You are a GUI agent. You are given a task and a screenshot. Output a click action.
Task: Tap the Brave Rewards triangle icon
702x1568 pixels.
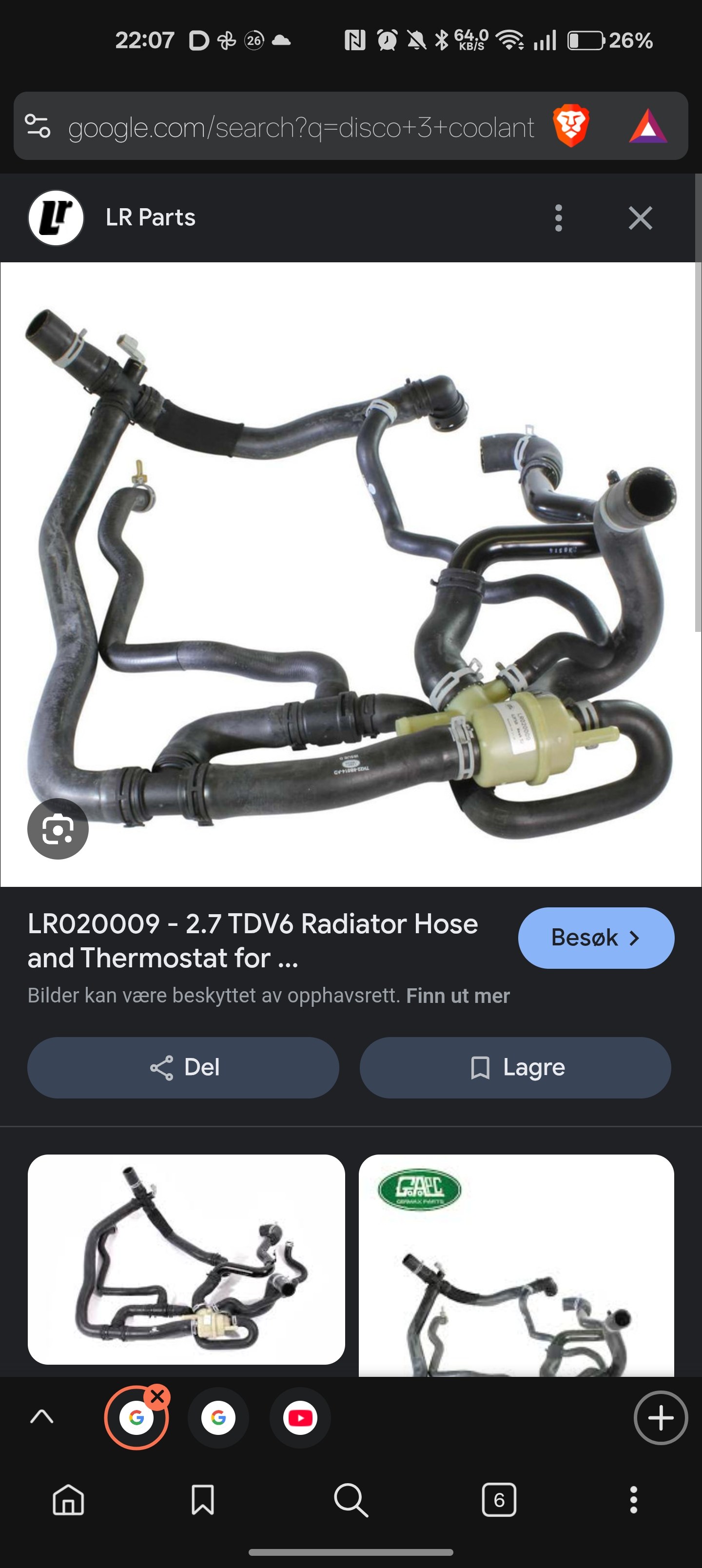coord(648,126)
